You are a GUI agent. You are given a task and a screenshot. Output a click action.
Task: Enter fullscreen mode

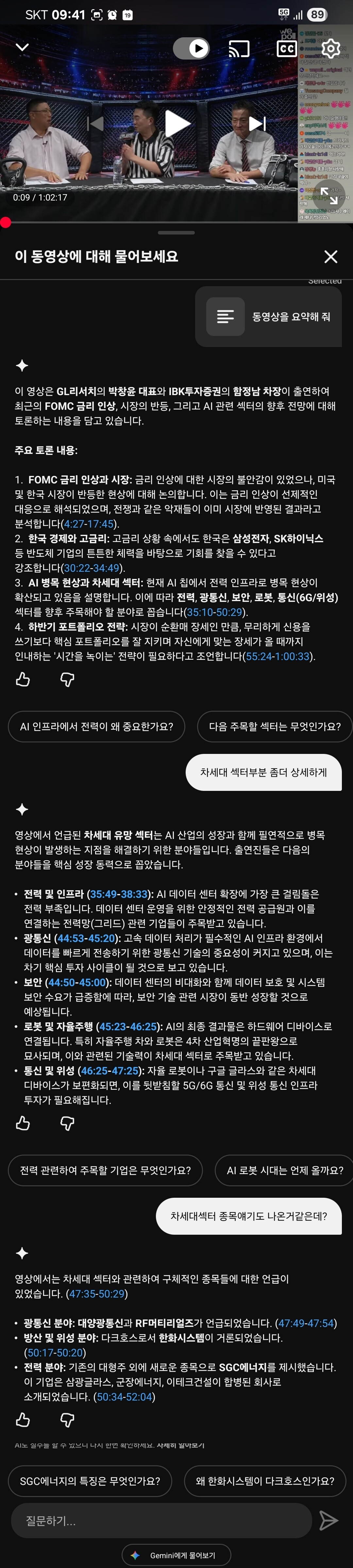[329, 196]
